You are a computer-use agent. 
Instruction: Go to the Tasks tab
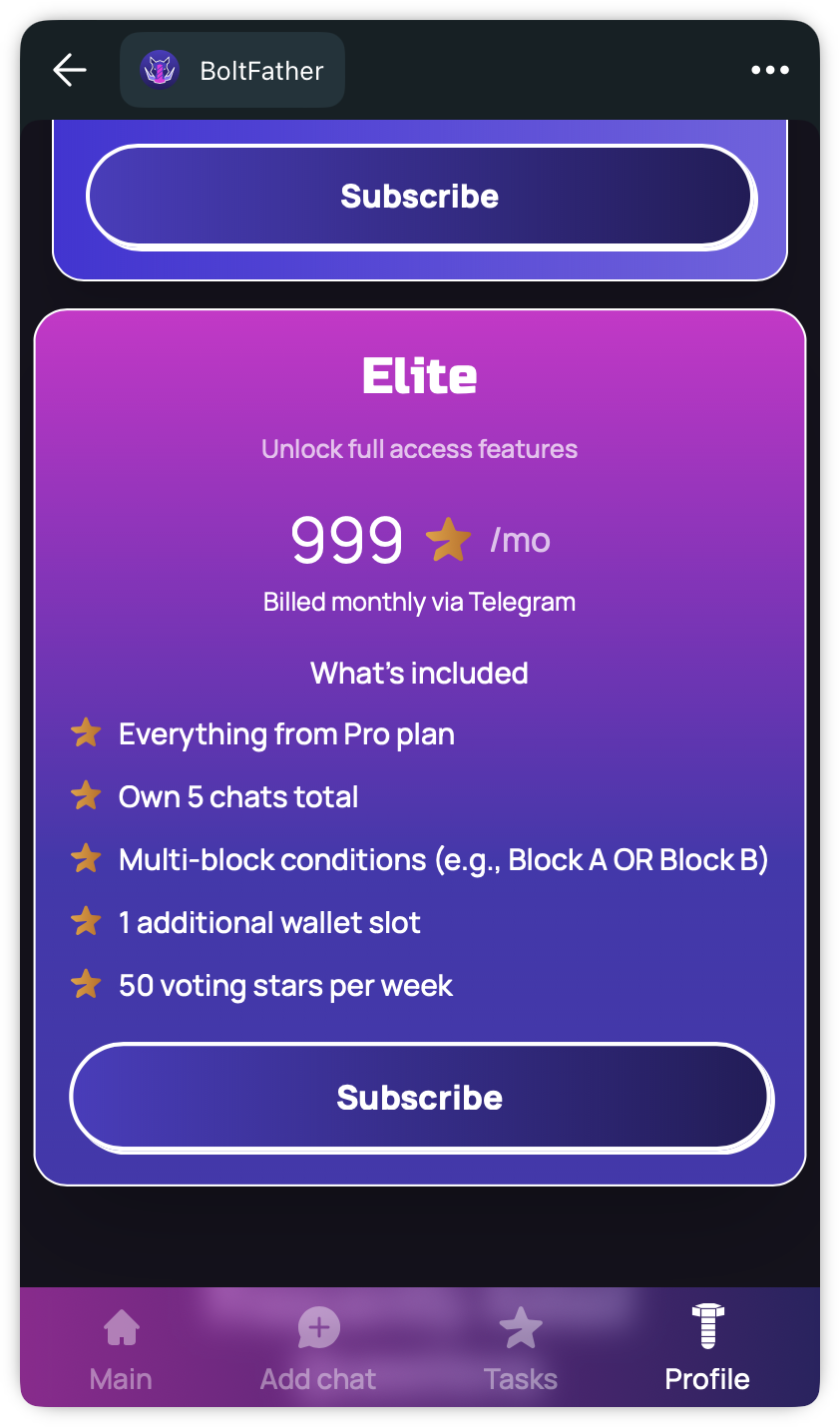(520, 1349)
